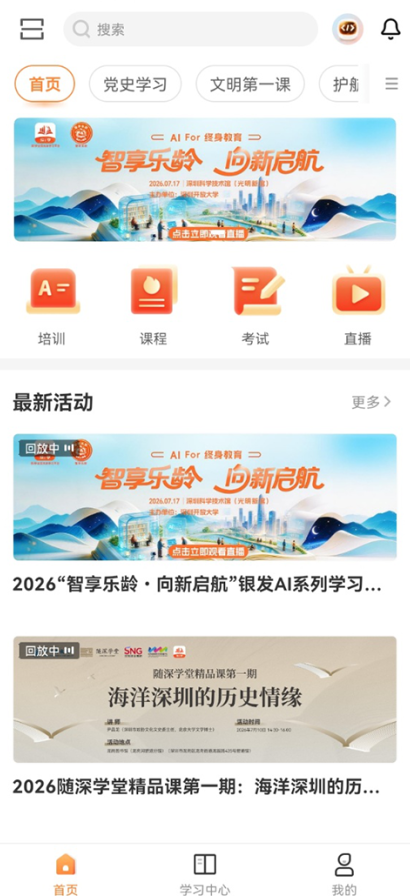410x896 pixels.
Task: Open the profile avatar icon
Action: 347,29
